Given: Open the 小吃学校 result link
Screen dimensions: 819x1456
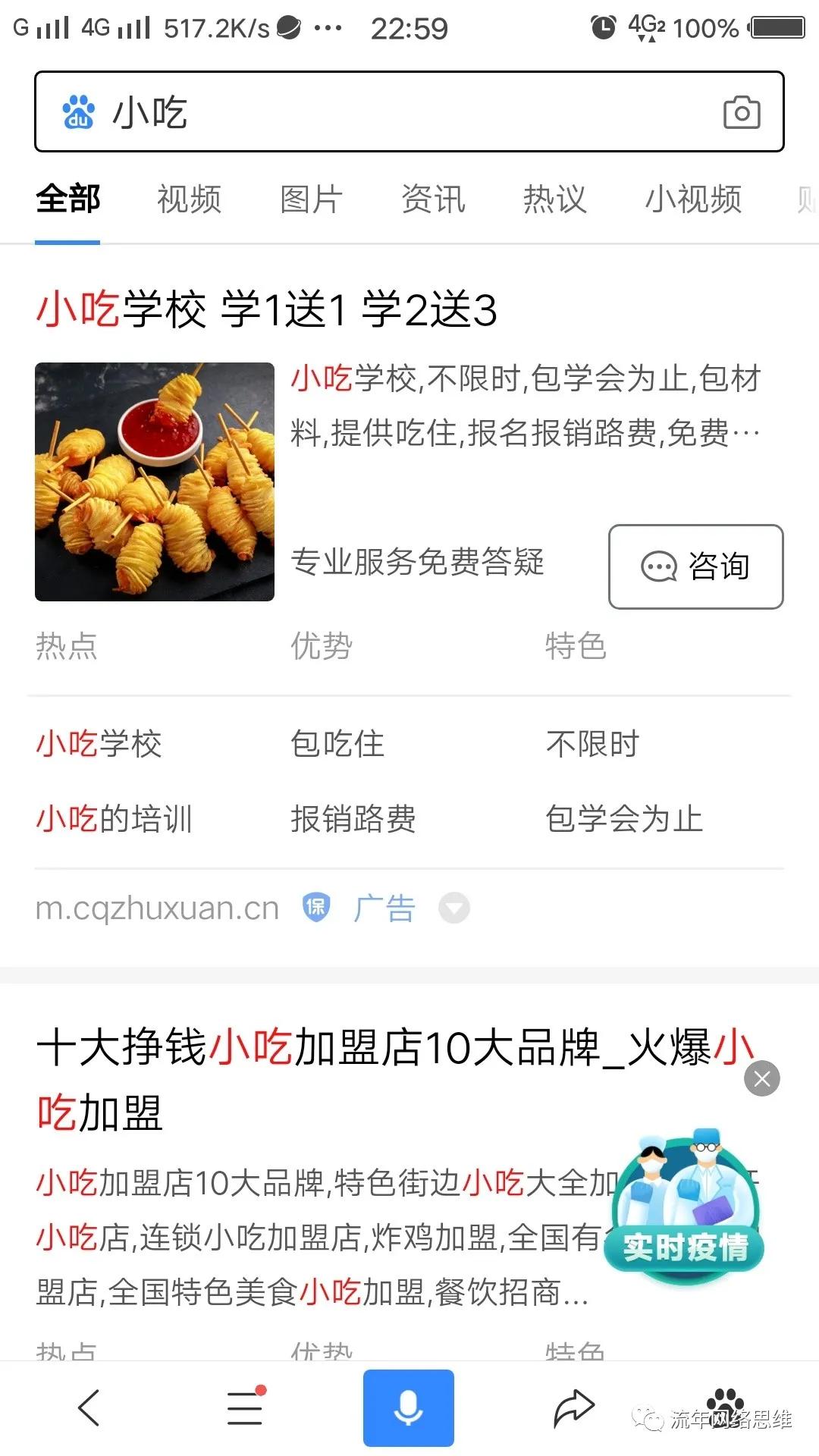Looking at the screenshot, I should (x=265, y=309).
